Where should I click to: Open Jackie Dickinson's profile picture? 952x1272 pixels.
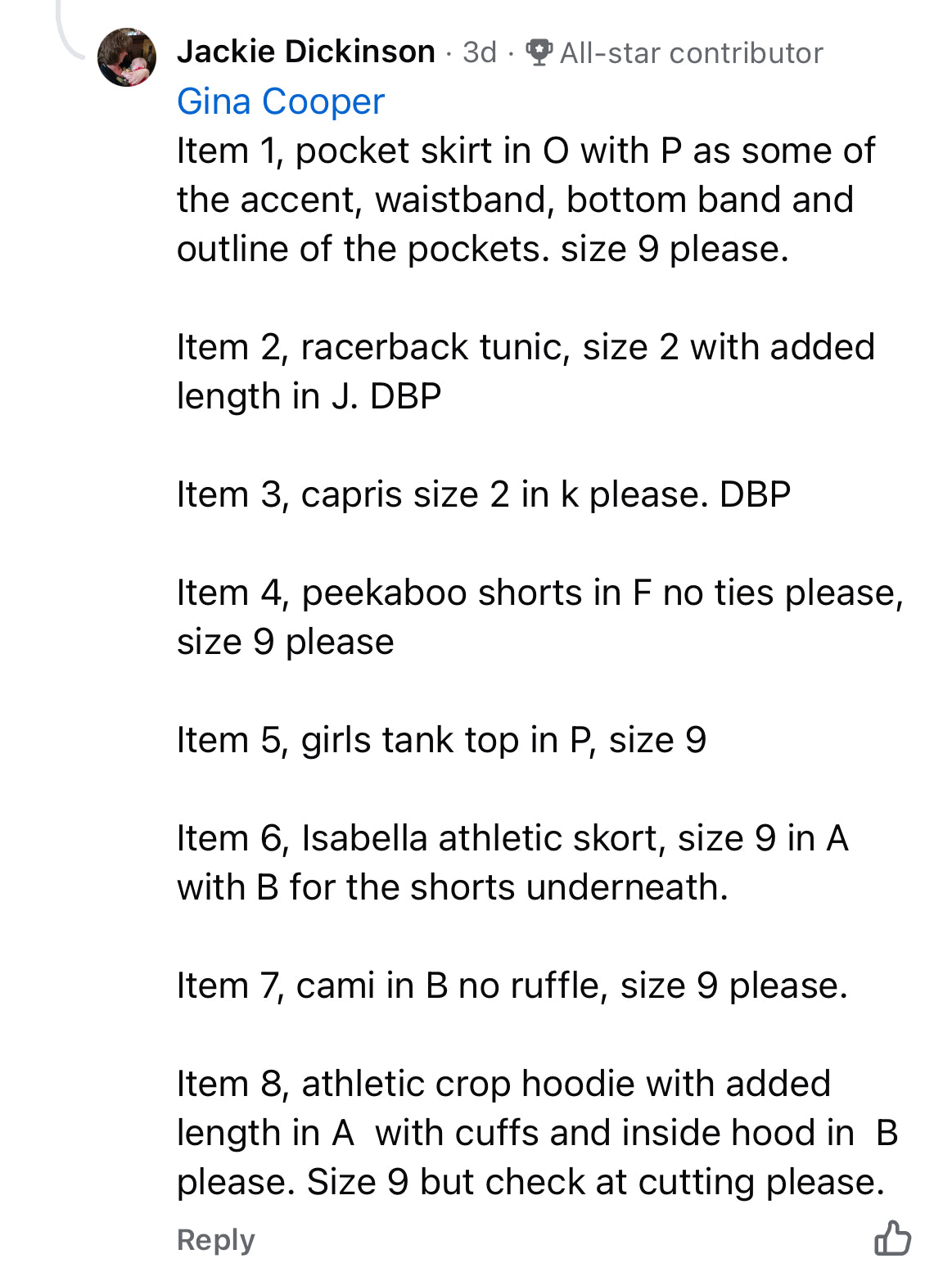[127, 57]
